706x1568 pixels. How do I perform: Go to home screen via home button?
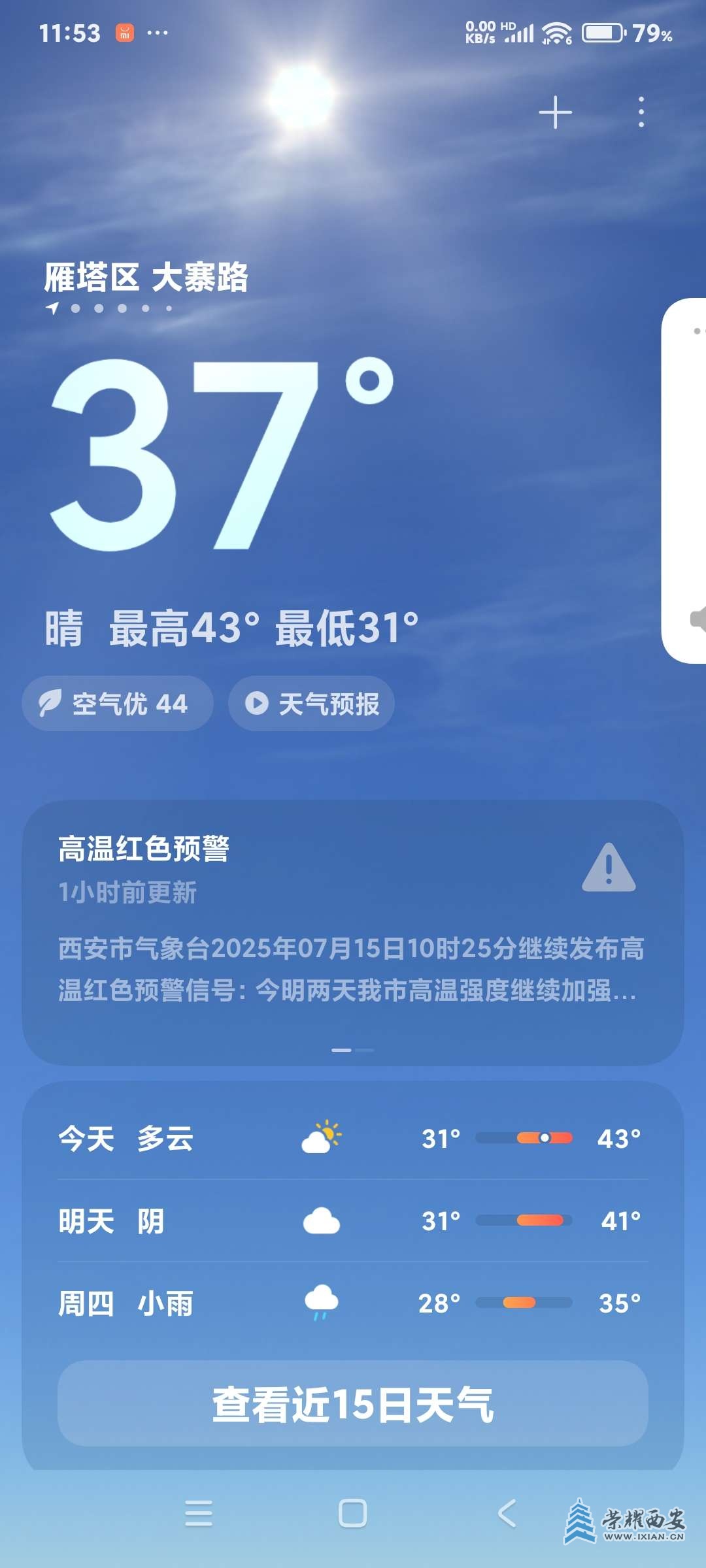point(352,1513)
